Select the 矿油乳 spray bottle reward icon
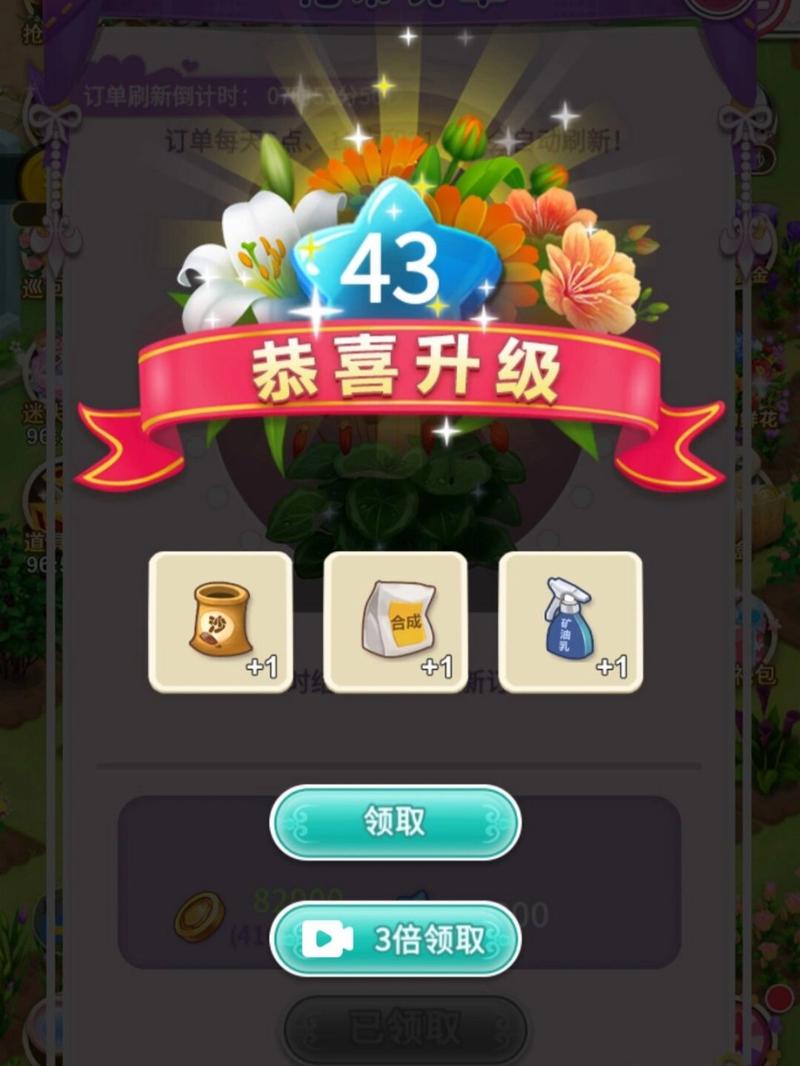The height and width of the screenshot is (1066, 800). tap(570, 620)
